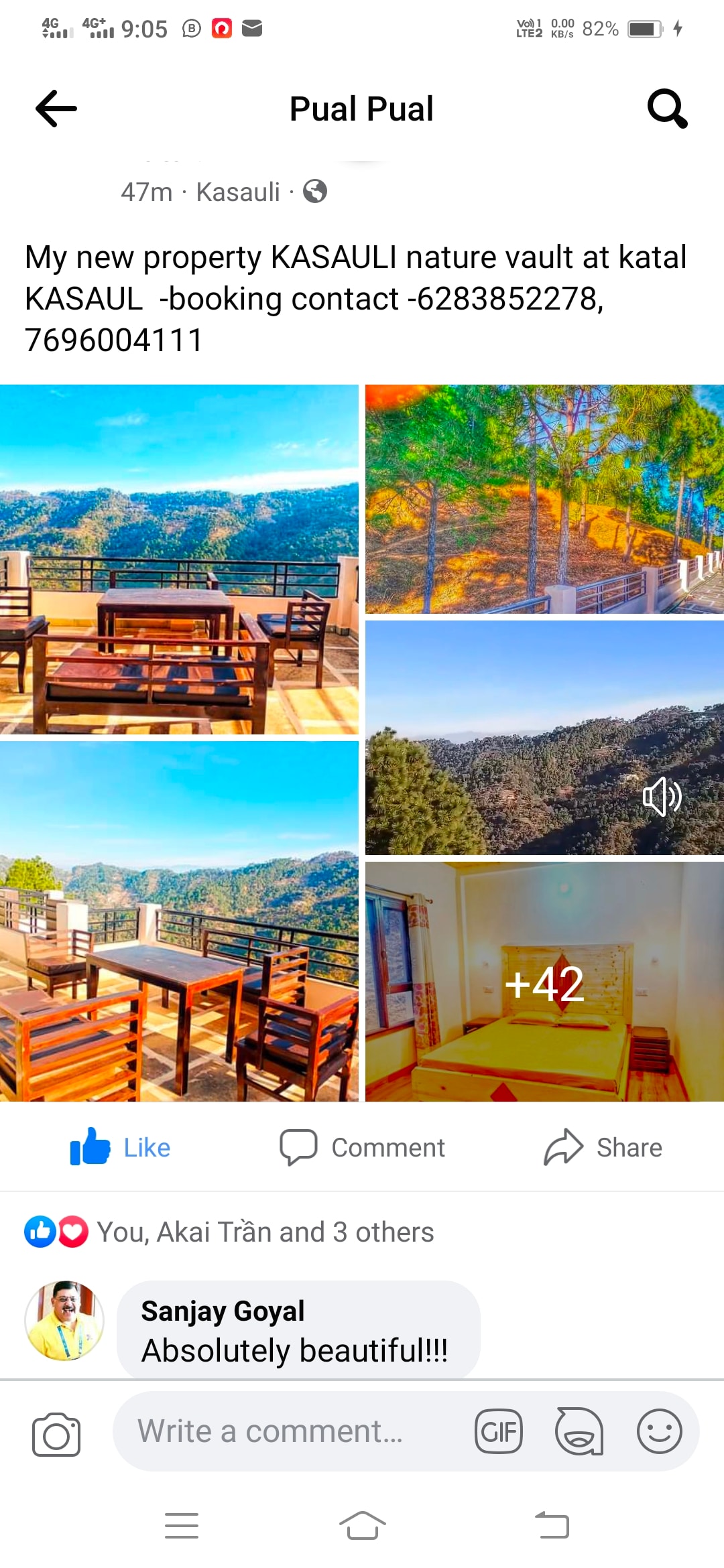View who reacted: You, Akai Trần and others
The image size is (724, 1568).
(265, 1232)
